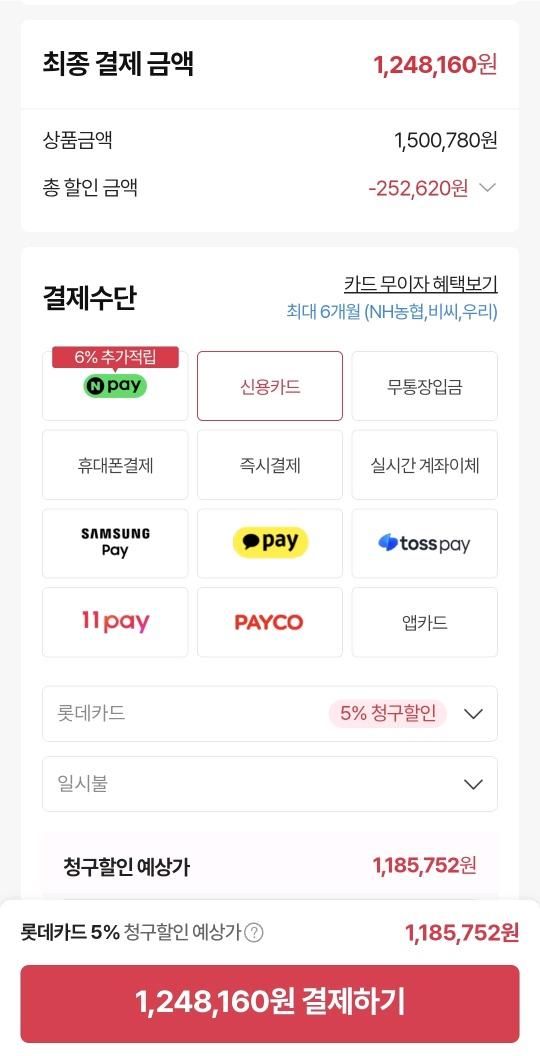
Task: Choose 신용카드 payment option
Action: 270,386
